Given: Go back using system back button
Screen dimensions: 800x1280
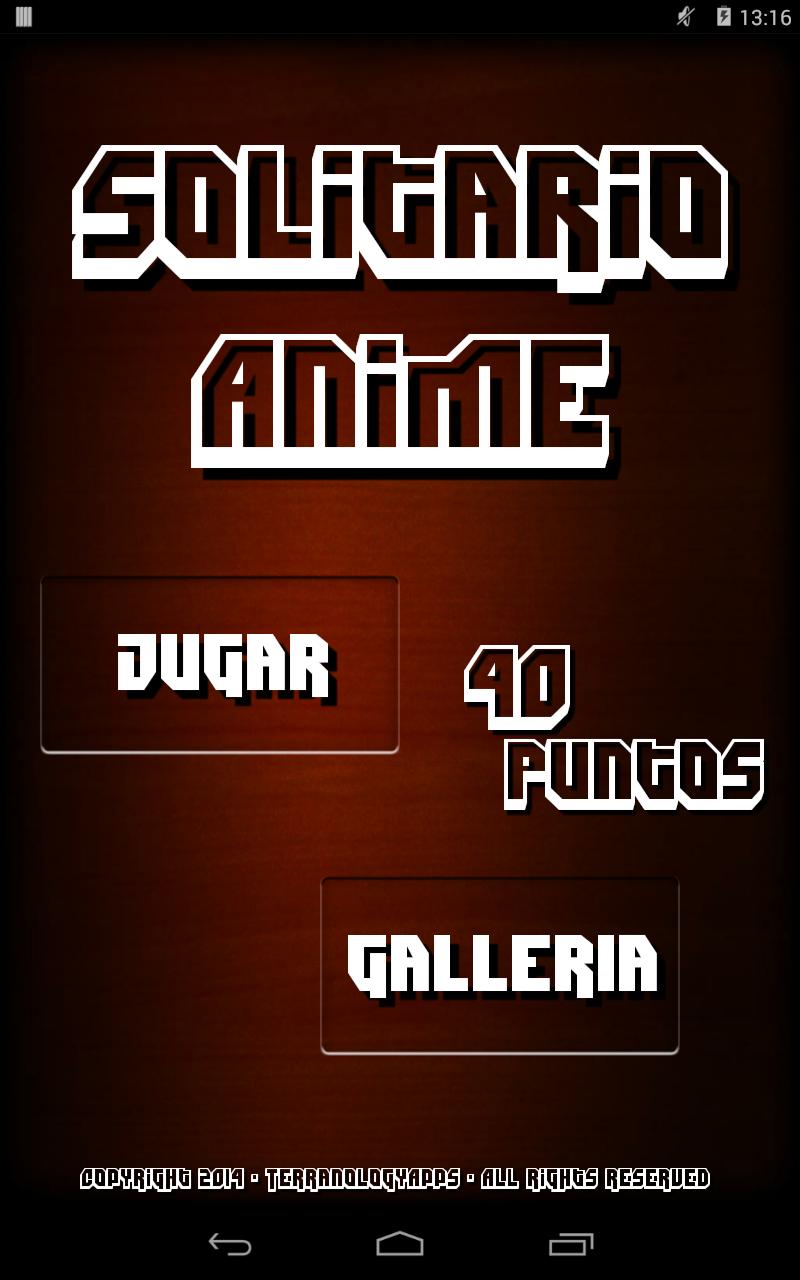Looking at the screenshot, I should [230, 1244].
